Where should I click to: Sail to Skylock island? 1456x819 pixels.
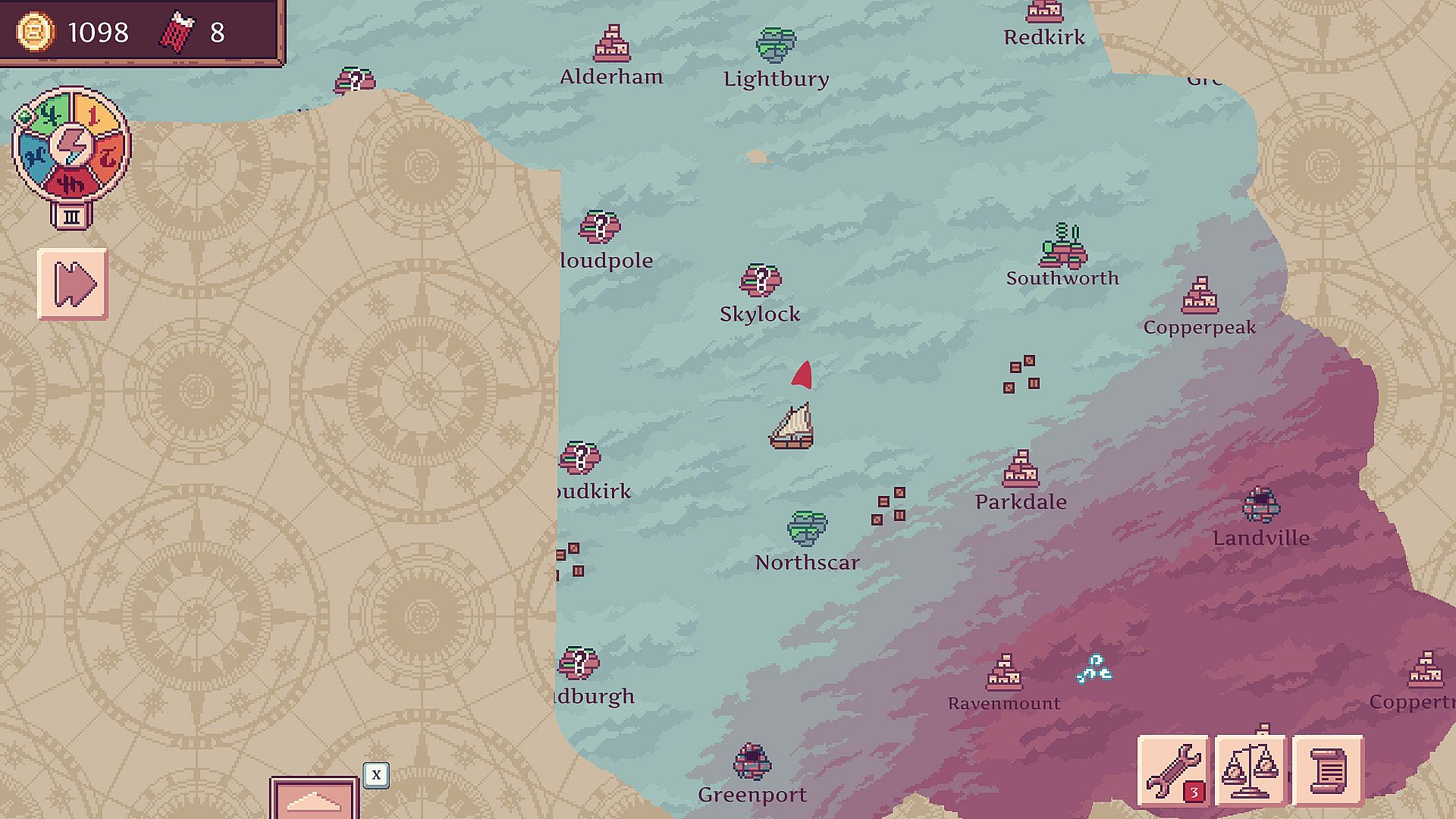coord(761,281)
